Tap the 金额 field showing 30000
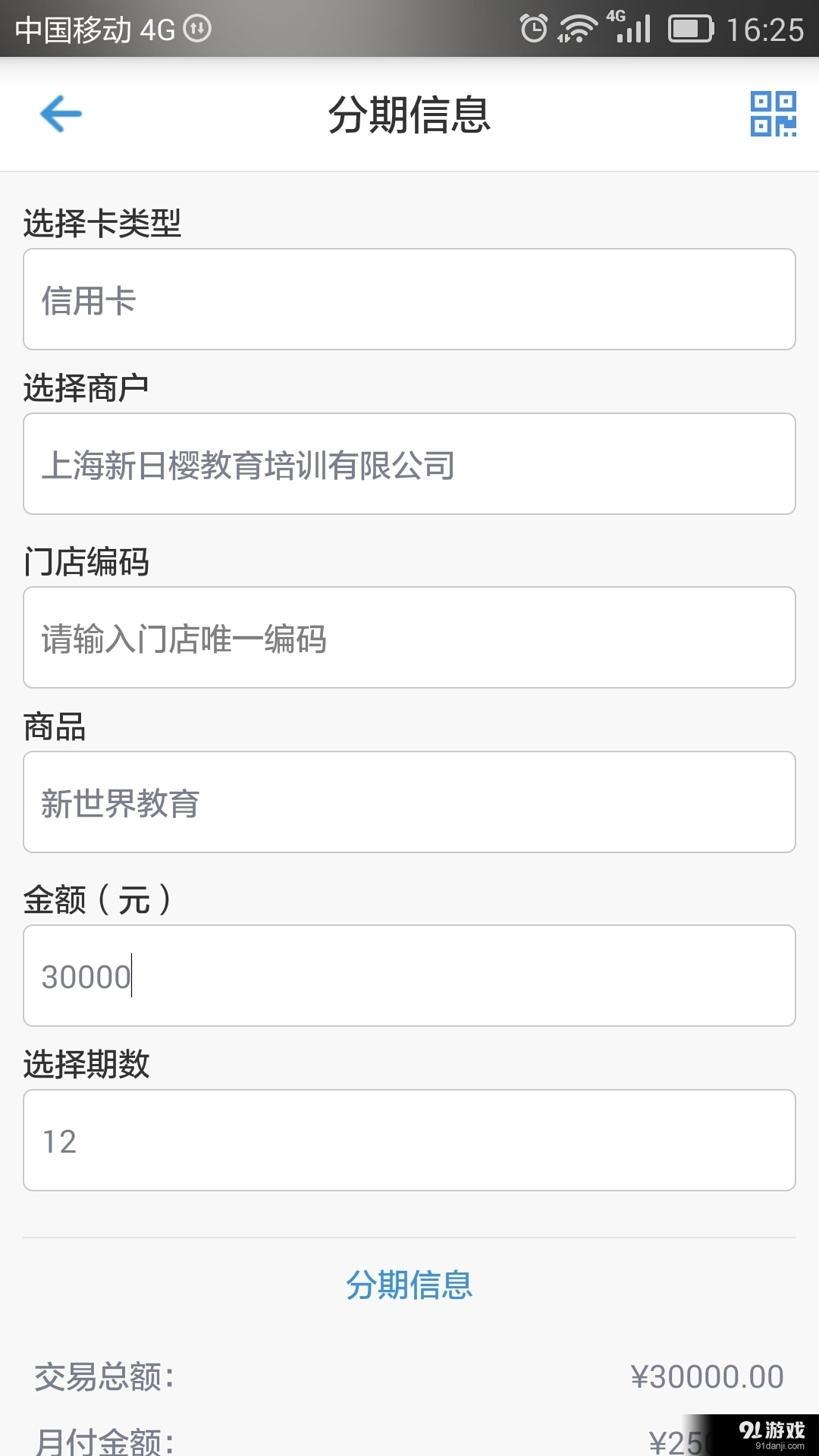Viewport: 819px width, 1456px height. pyautogui.click(x=409, y=975)
